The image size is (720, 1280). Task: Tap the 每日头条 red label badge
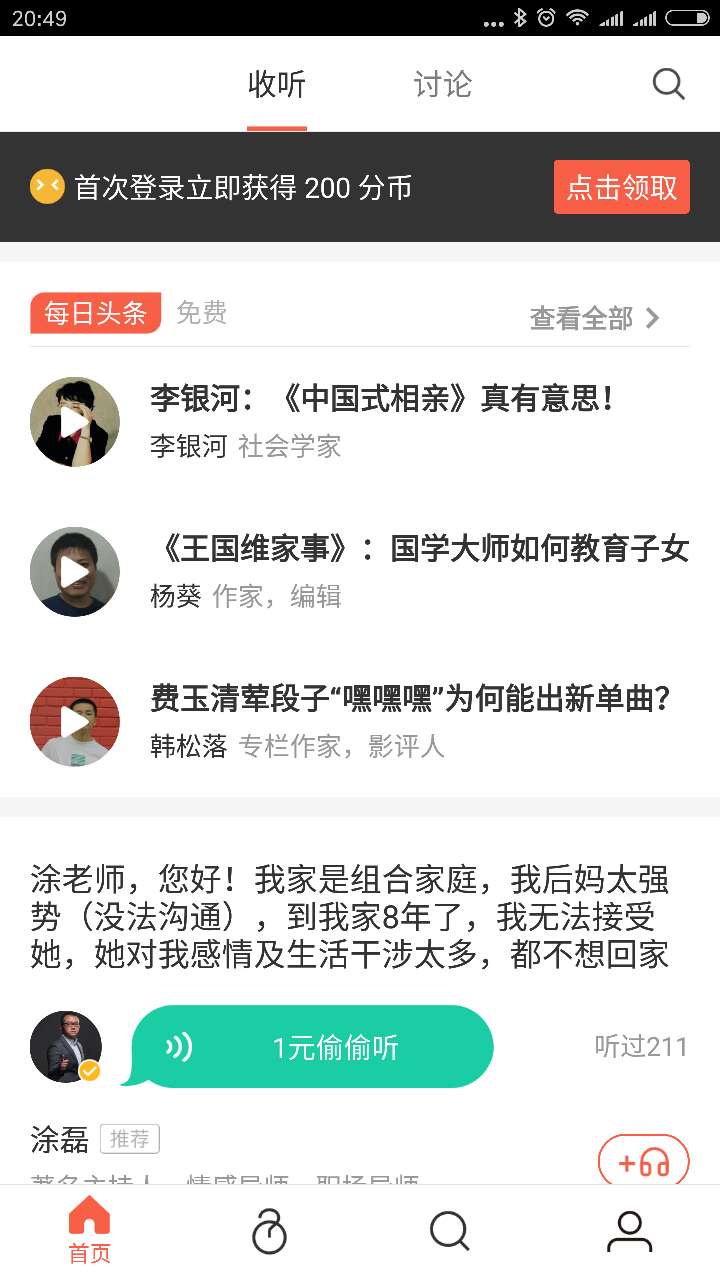(95, 312)
